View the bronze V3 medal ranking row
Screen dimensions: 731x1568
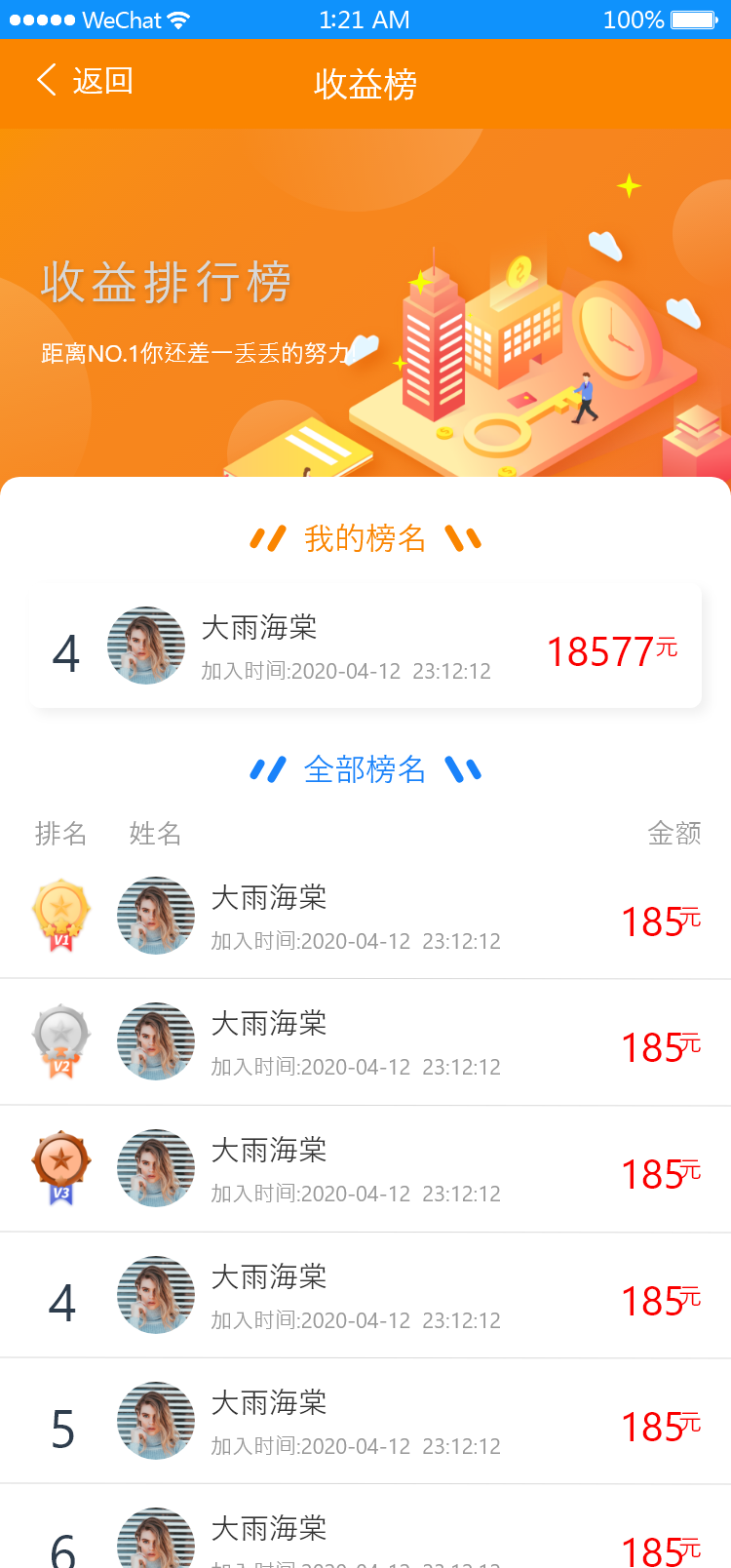coord(365,1169)
